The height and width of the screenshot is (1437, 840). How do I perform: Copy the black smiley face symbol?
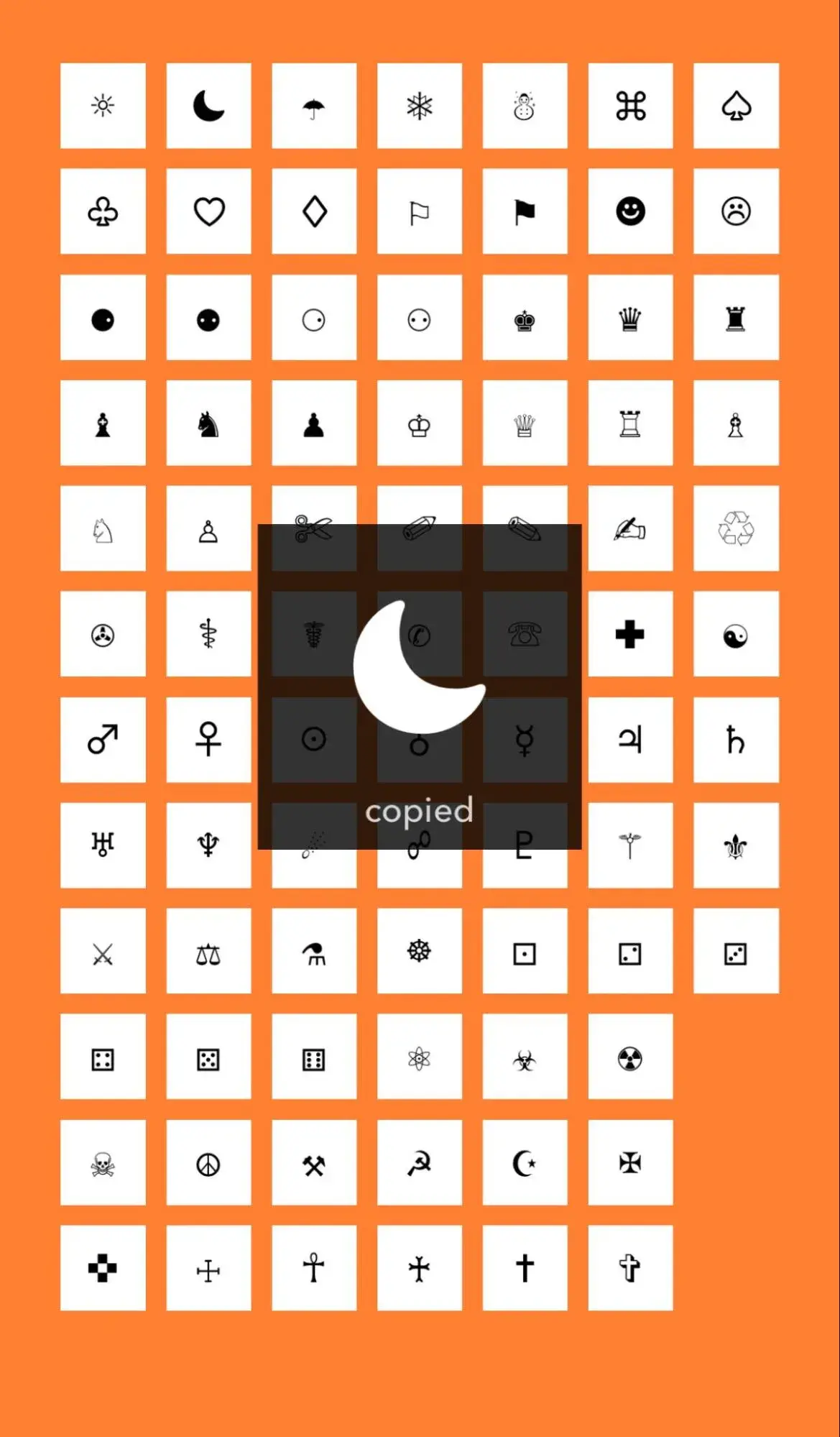click(x=630, y=211)
